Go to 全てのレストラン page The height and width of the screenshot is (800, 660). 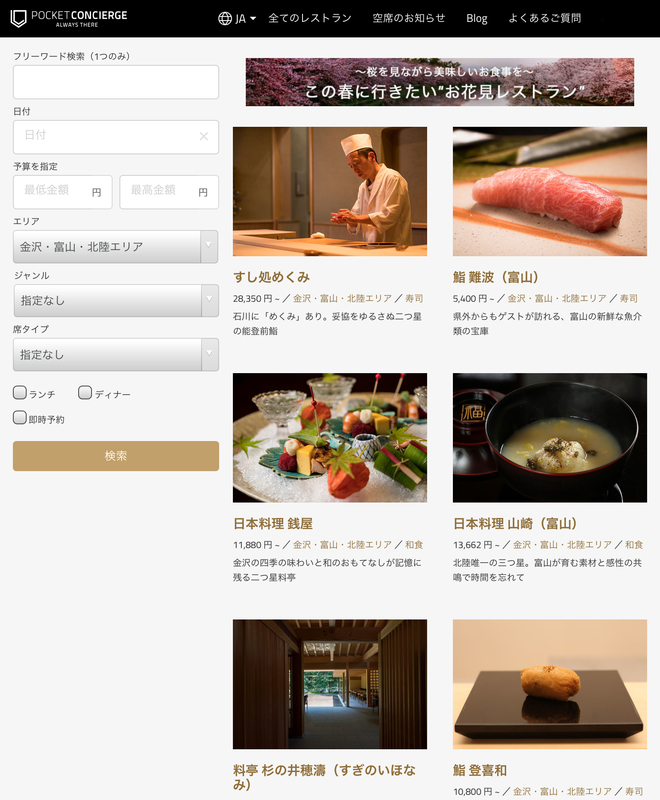[310, 18]
